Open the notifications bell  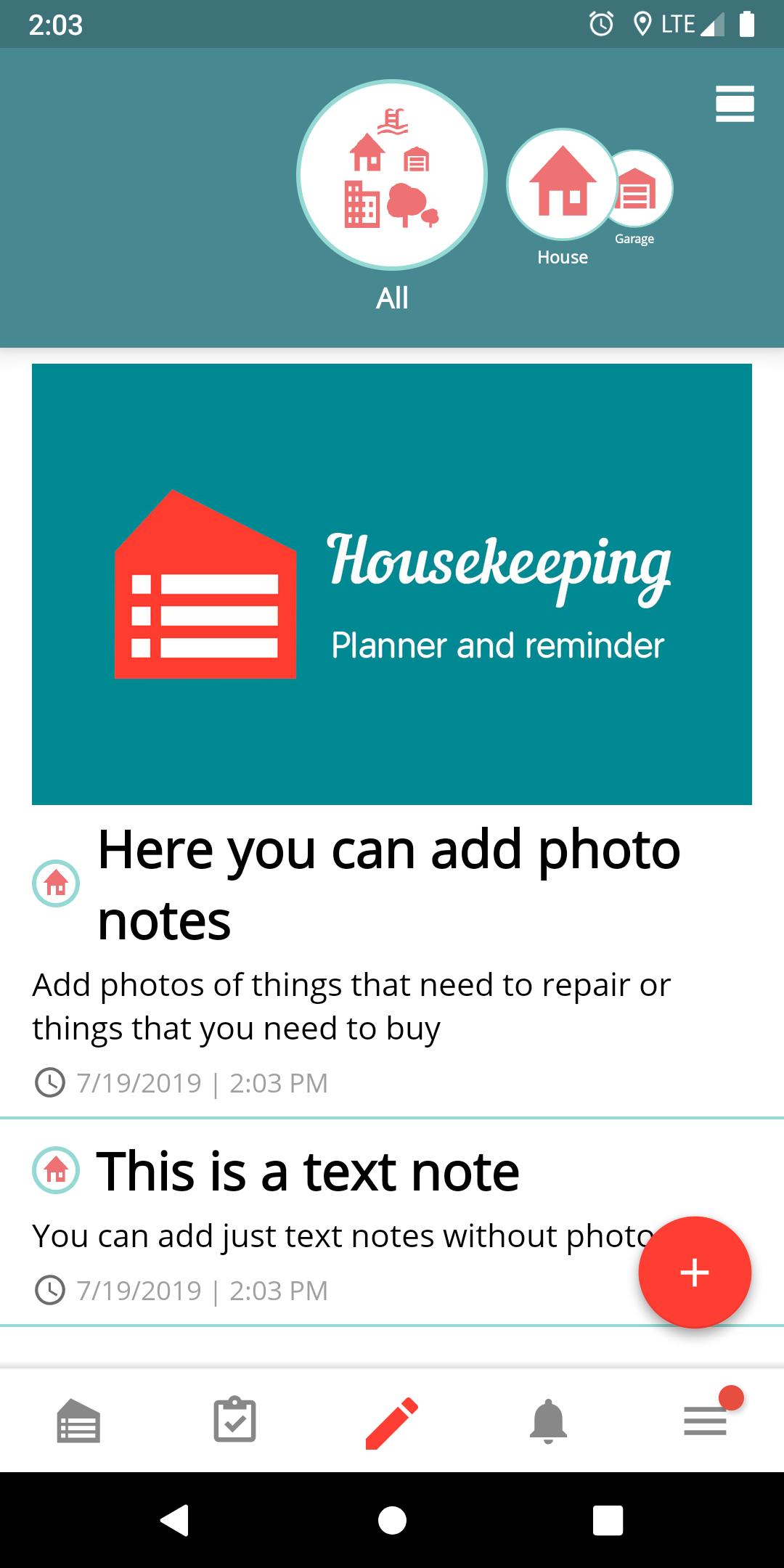pos(547,1421)
